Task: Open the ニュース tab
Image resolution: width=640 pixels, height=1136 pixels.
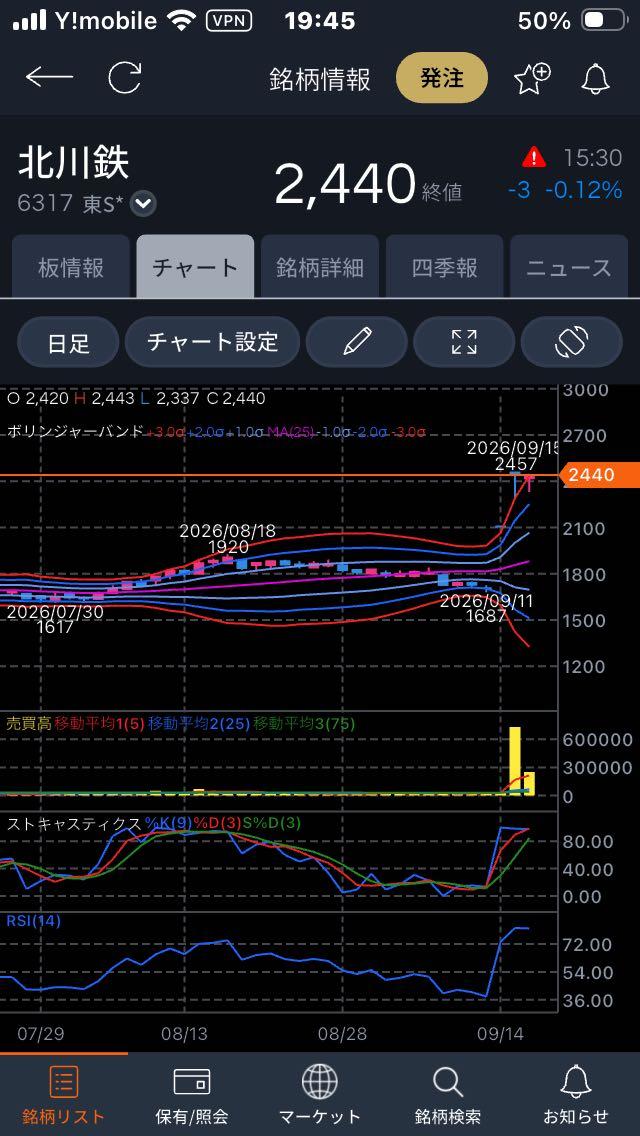Action: (x=569, y=267)
